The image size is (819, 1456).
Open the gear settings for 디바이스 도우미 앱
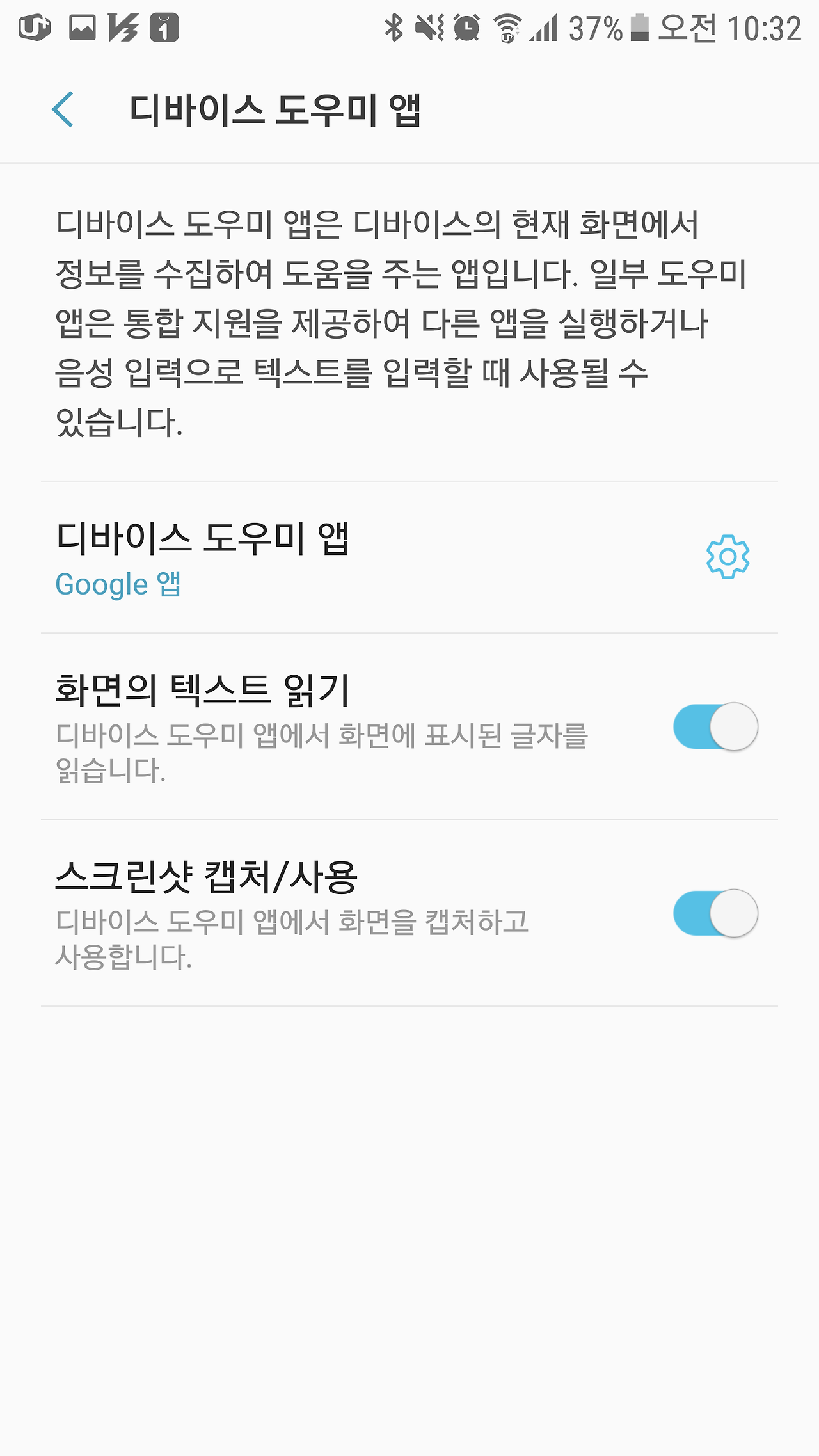pyautogui.click(x=728, y=557)
